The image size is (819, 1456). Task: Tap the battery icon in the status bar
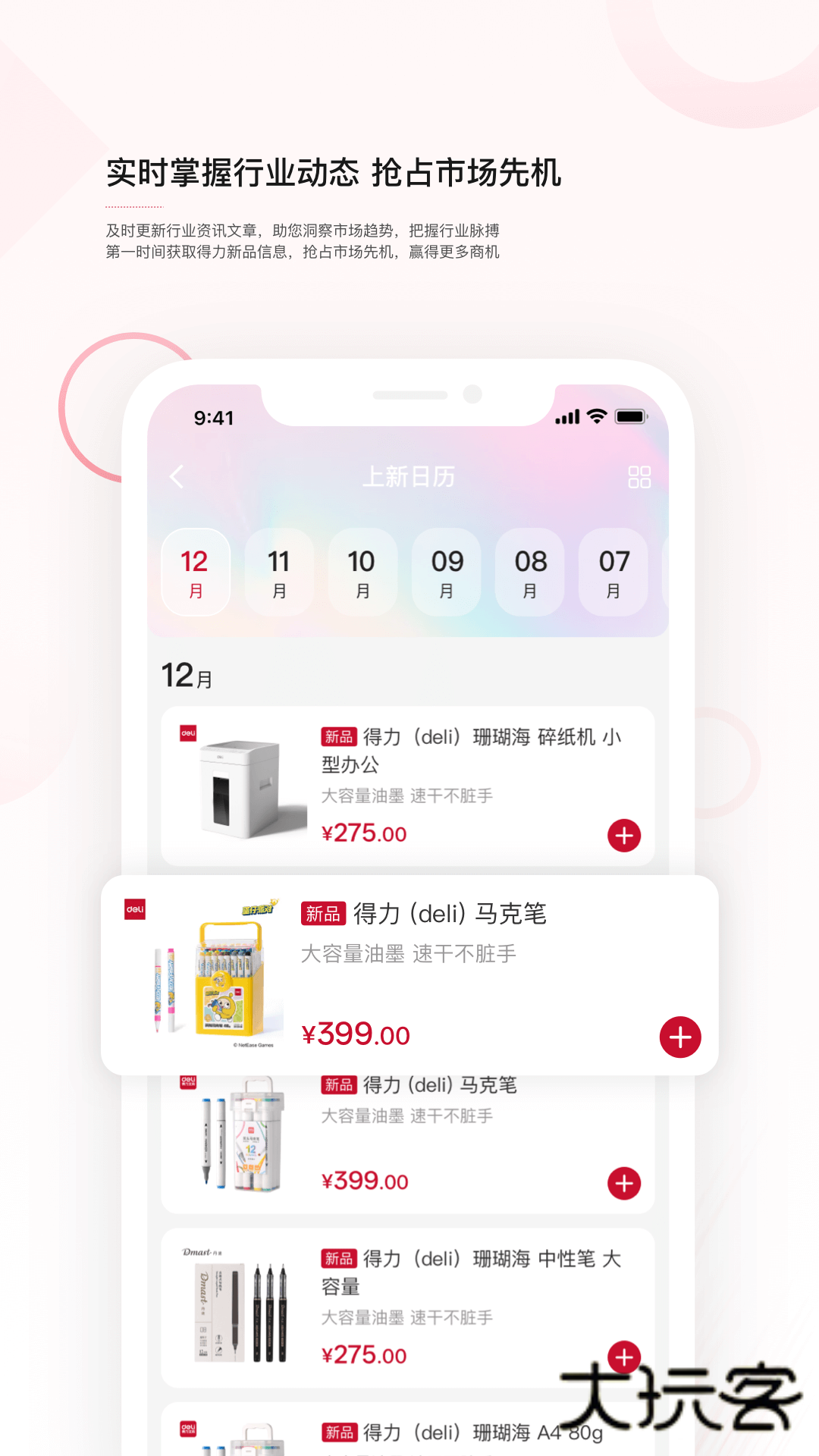point(632,416)
